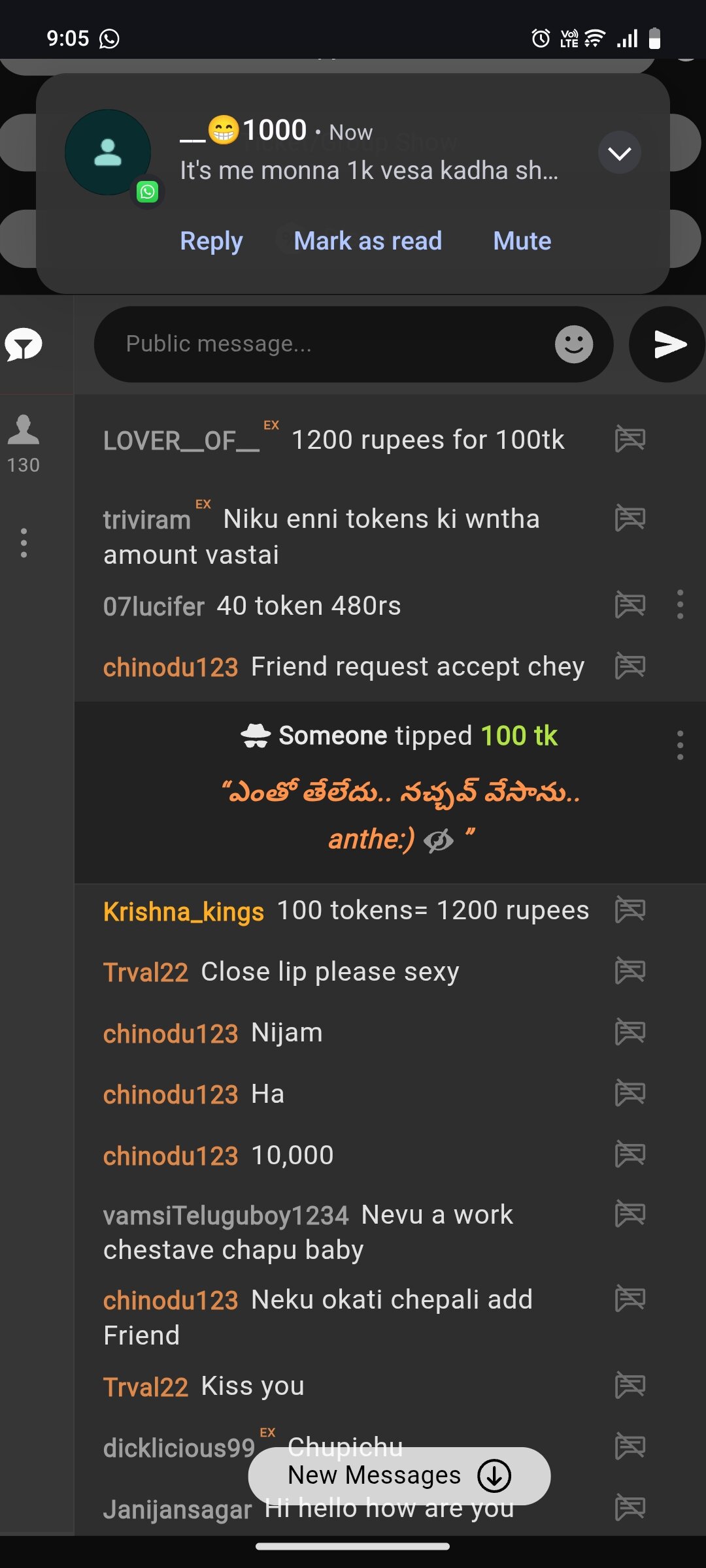Tap the flag icon on vamsiTeluguboy1234's message

click(630, 1215)
